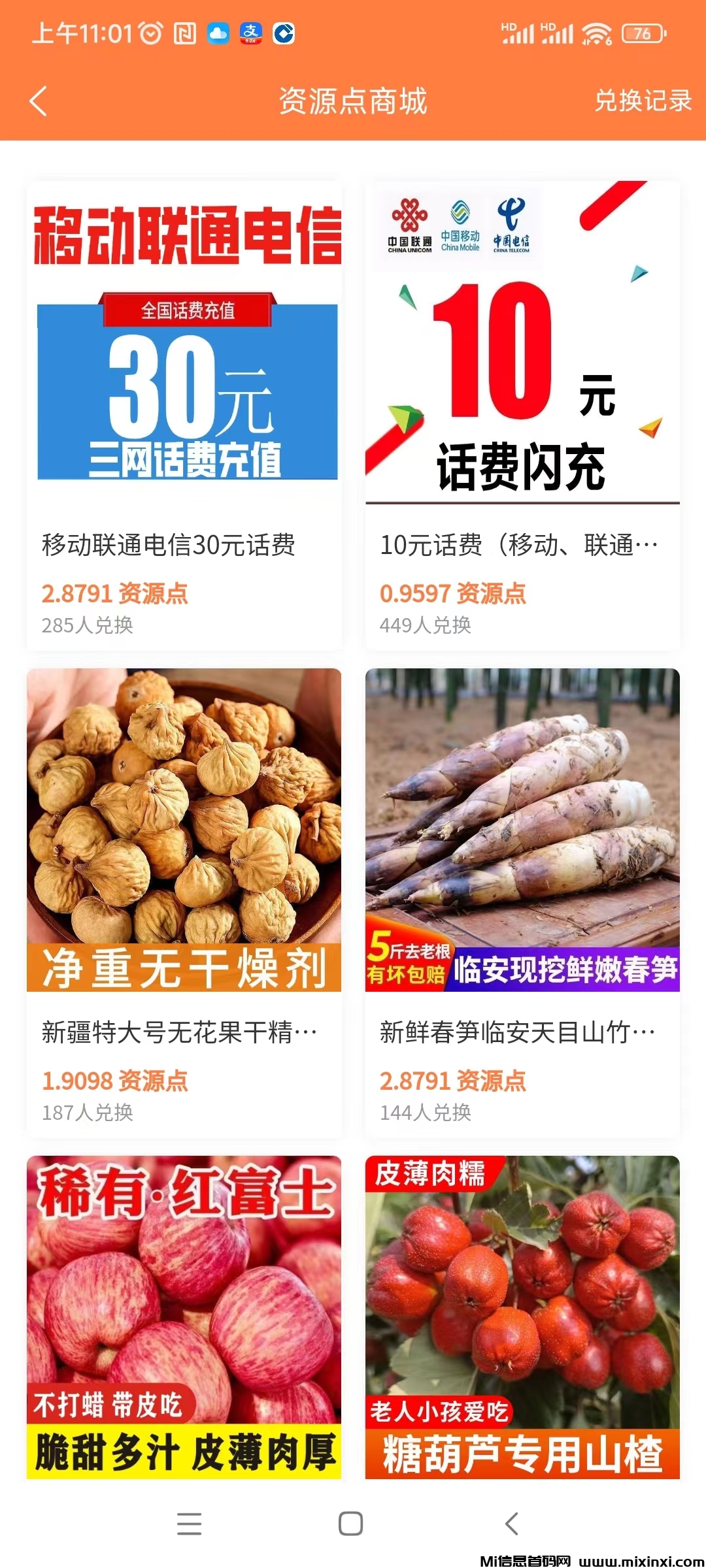Viewport: 706px width, 1568px height.
Task: Tap the NFC icon in the status bar
Action: [x=185, y=34]
